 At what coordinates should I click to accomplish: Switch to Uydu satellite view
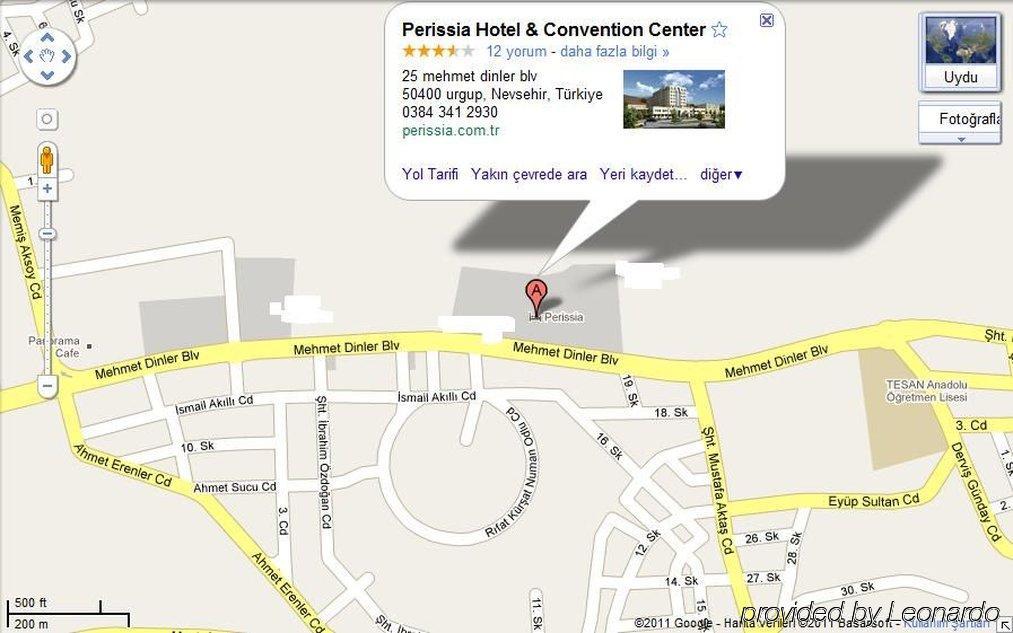[959, 53]
